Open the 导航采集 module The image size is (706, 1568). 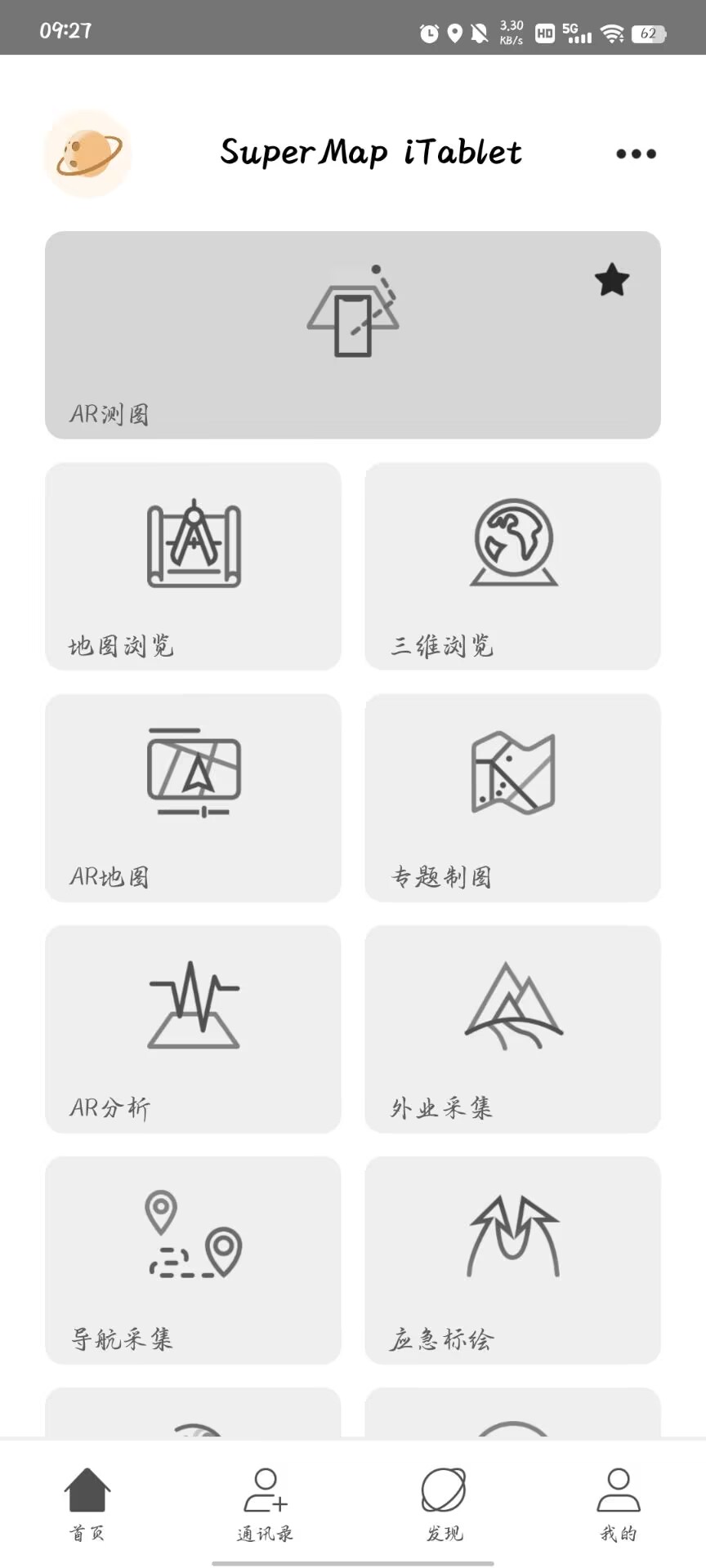(x=193, y=1260)
